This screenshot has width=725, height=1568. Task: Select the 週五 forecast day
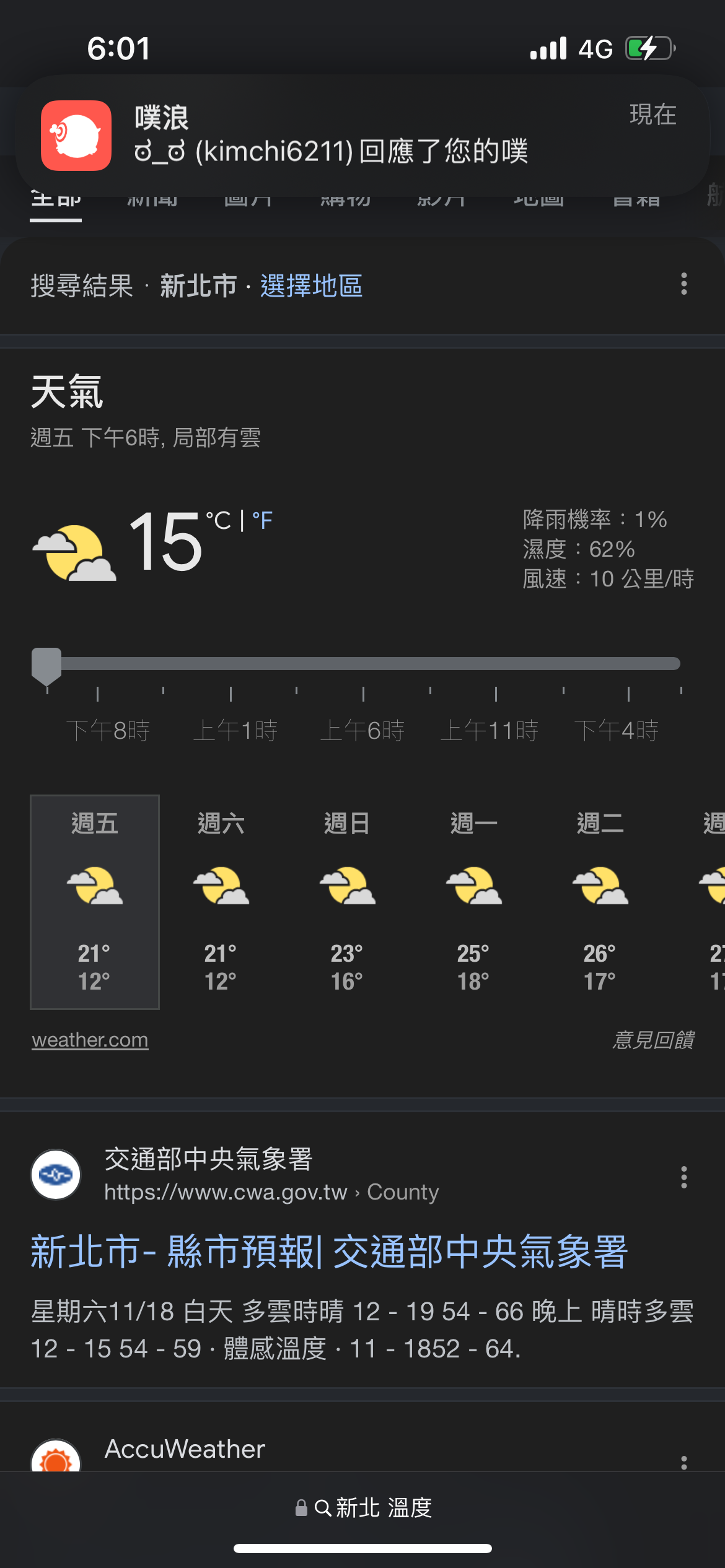[95, 902]
